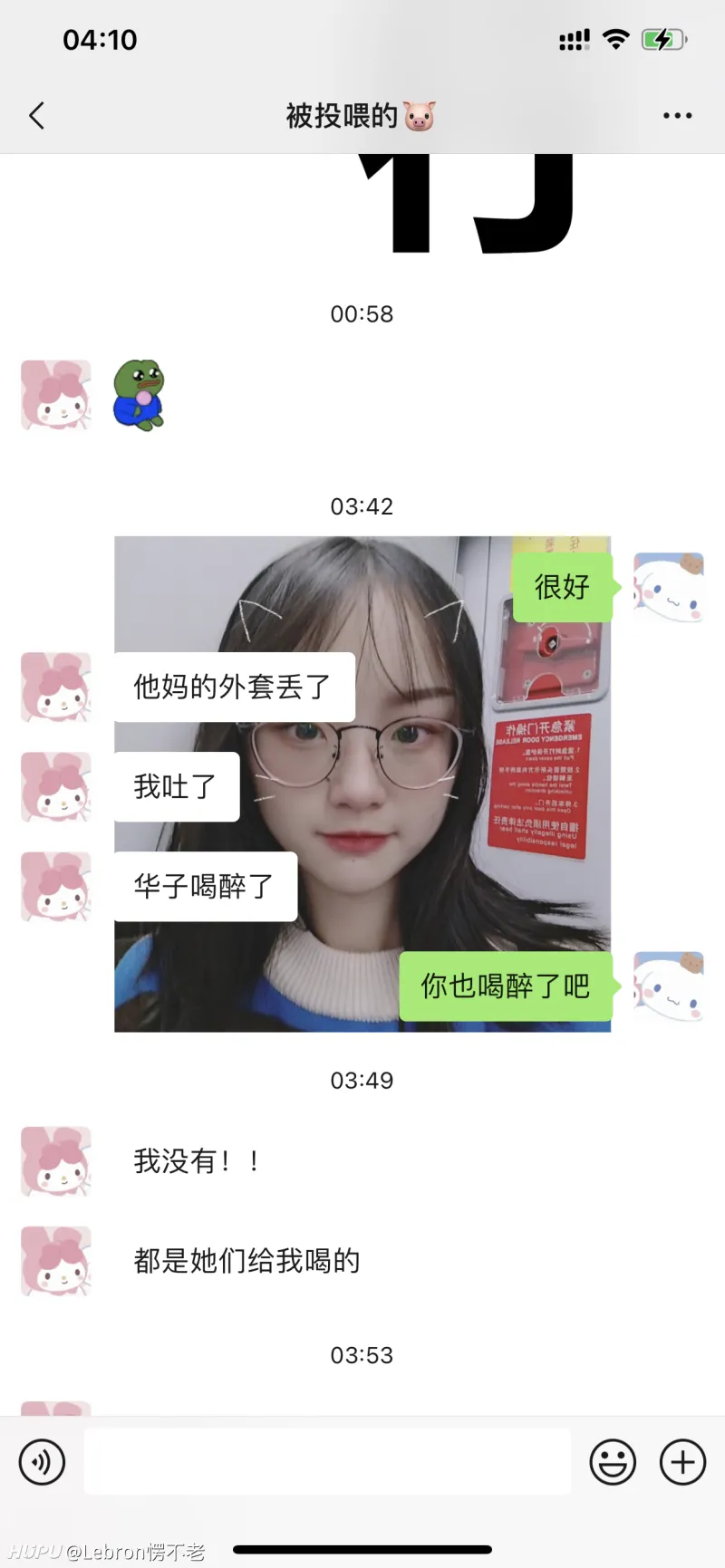Open own avatar beside 很好 message

[x=668, y=587]
